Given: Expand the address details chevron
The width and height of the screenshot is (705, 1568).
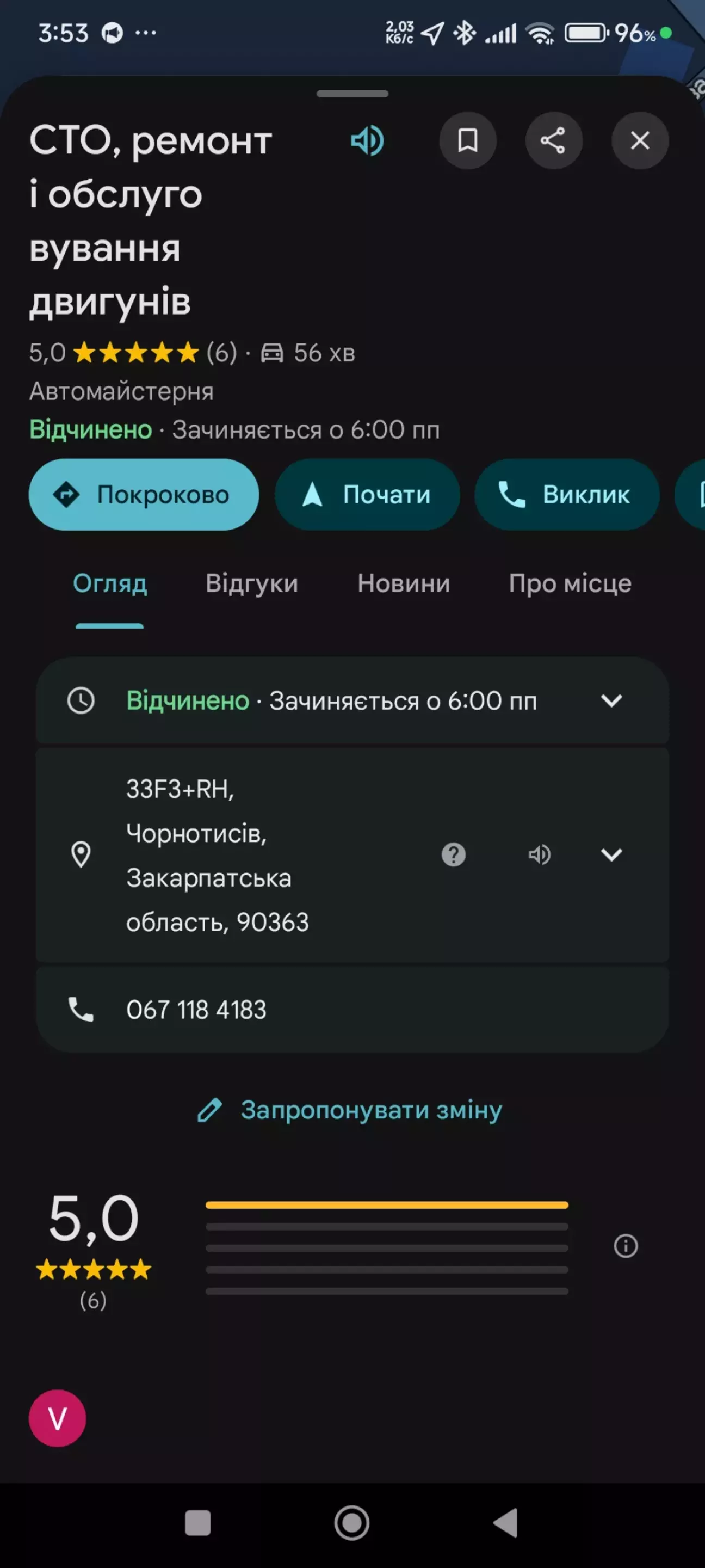Looking at the screenshot, I should click(x=611, y=854).
